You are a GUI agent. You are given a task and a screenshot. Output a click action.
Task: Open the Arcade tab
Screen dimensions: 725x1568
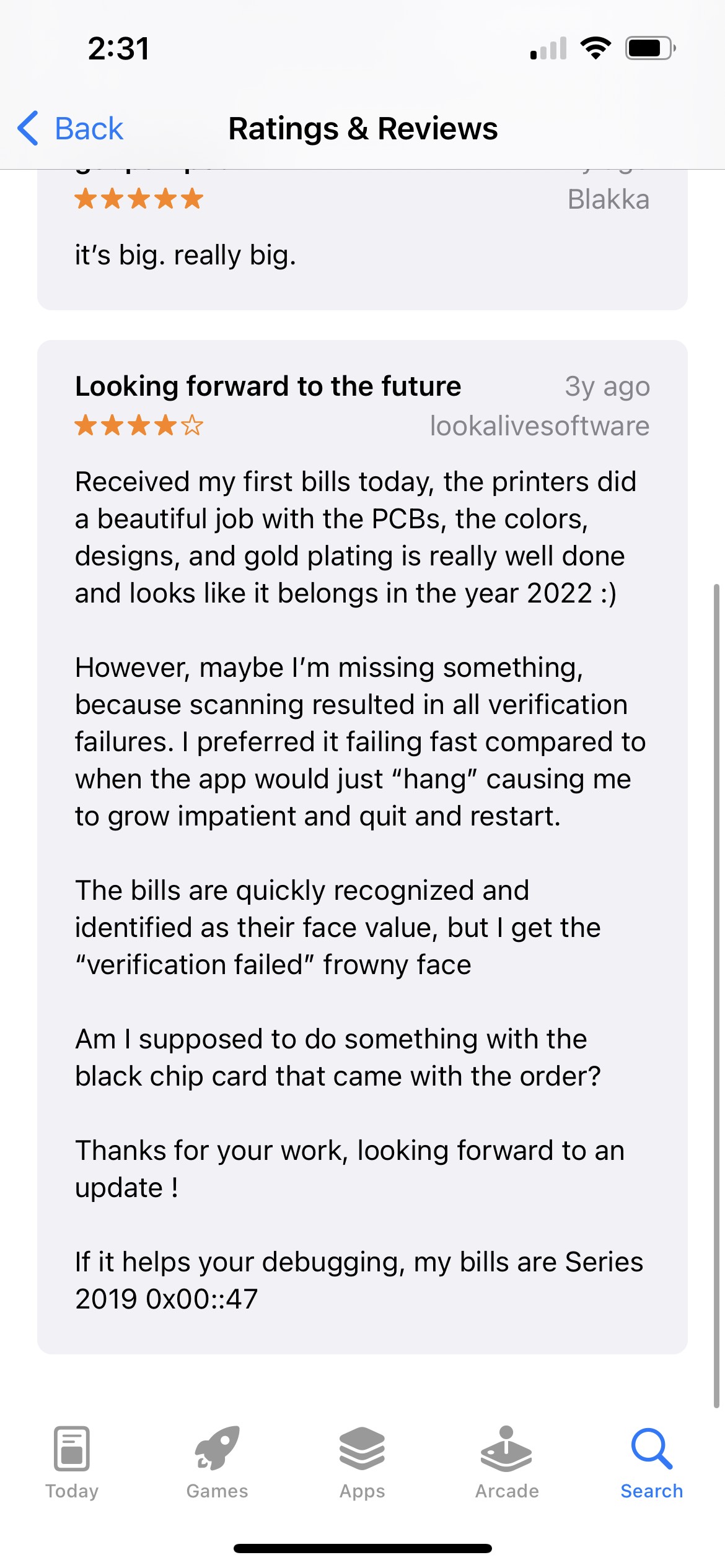(x=507, y=1463)
